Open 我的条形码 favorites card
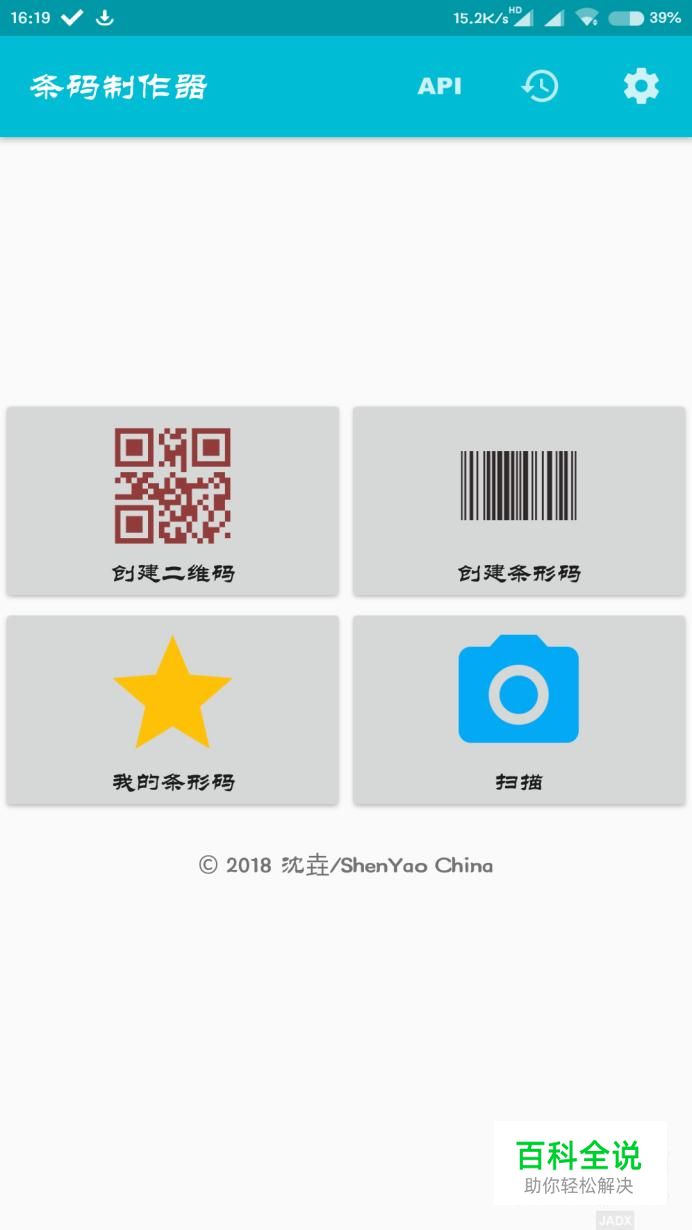 [x=173, y=709]
